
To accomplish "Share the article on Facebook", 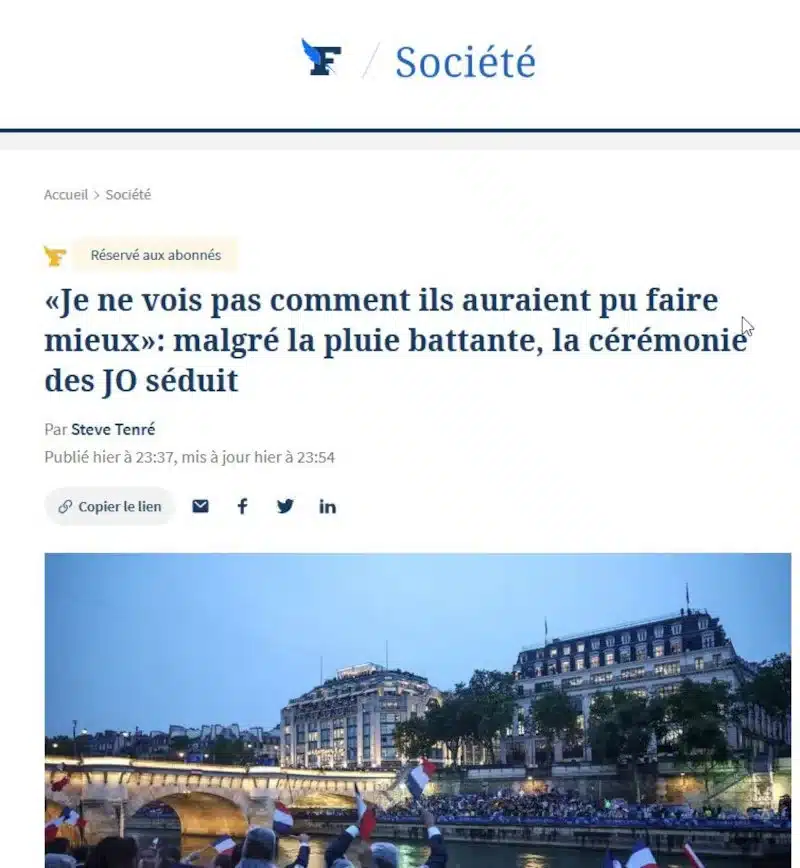I will (242, 506).
